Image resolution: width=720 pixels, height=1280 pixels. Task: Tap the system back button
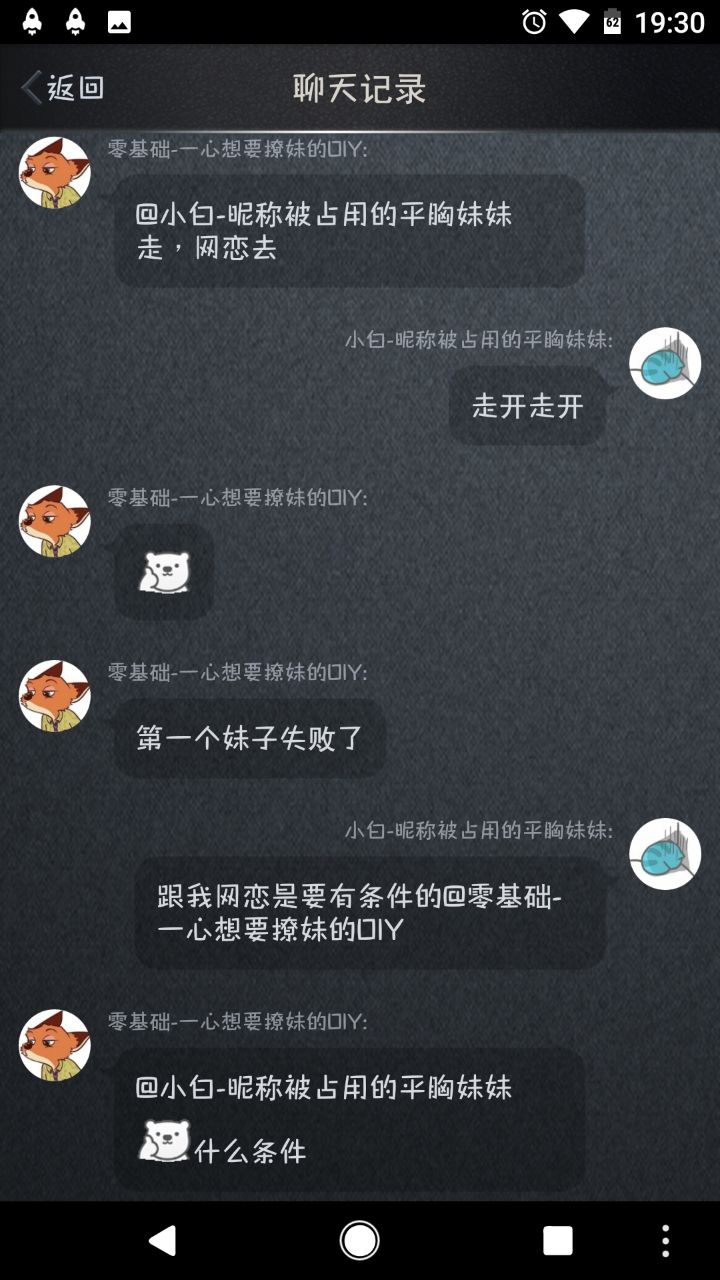click(162, 1240)
